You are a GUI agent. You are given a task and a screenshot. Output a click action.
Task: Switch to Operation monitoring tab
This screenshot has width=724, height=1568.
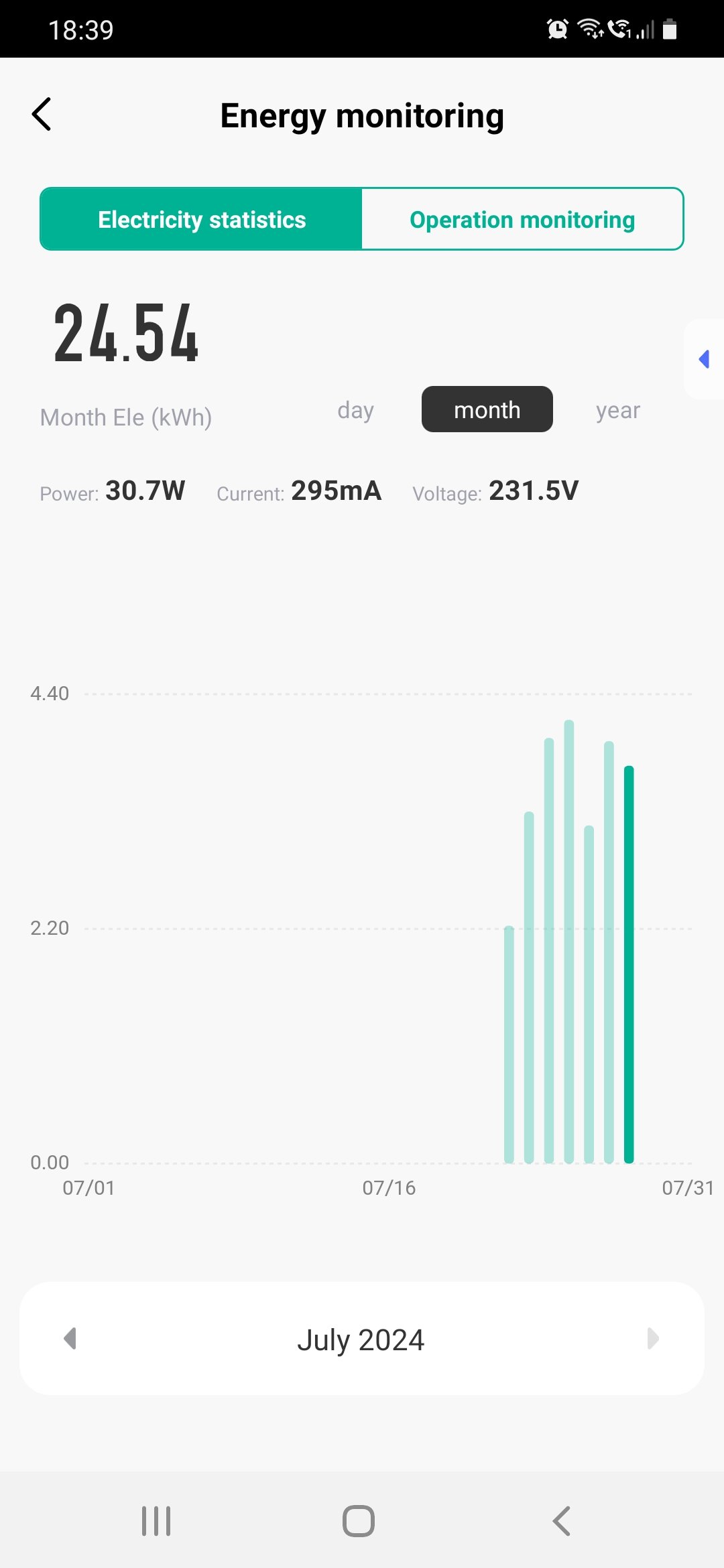pos(522,219)
